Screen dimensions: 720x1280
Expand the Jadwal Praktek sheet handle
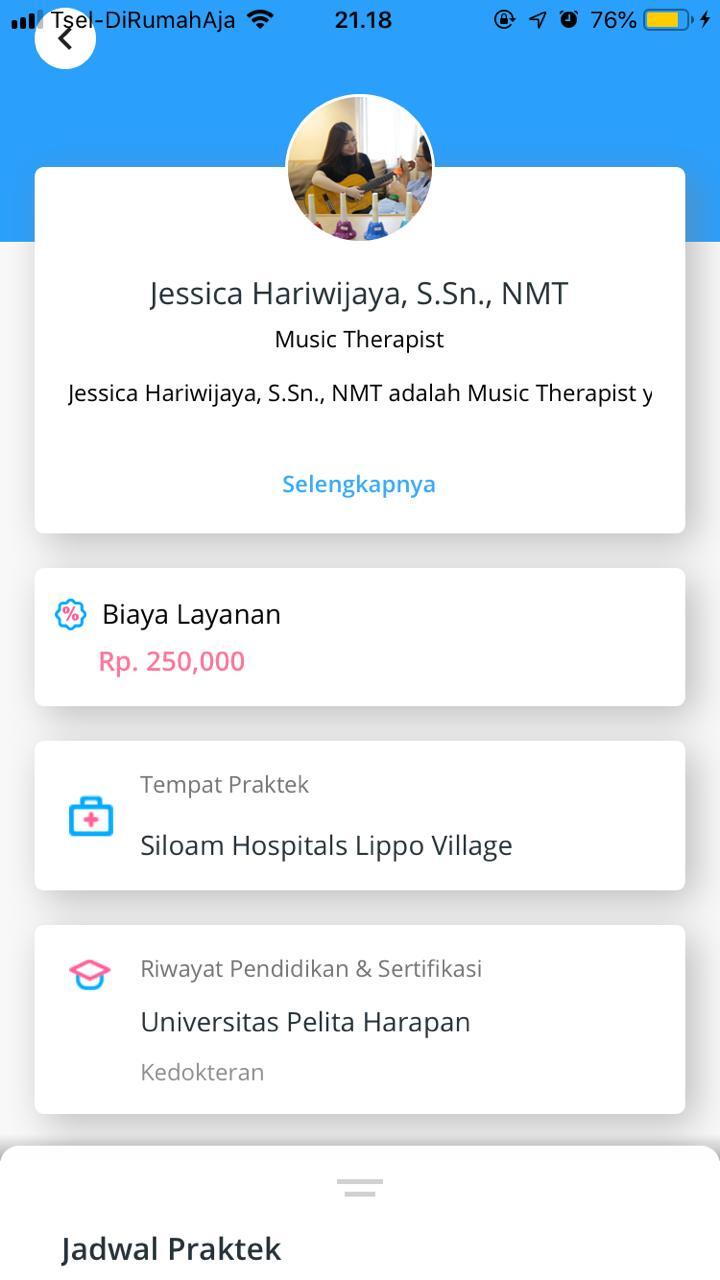tap(360, 1188)
